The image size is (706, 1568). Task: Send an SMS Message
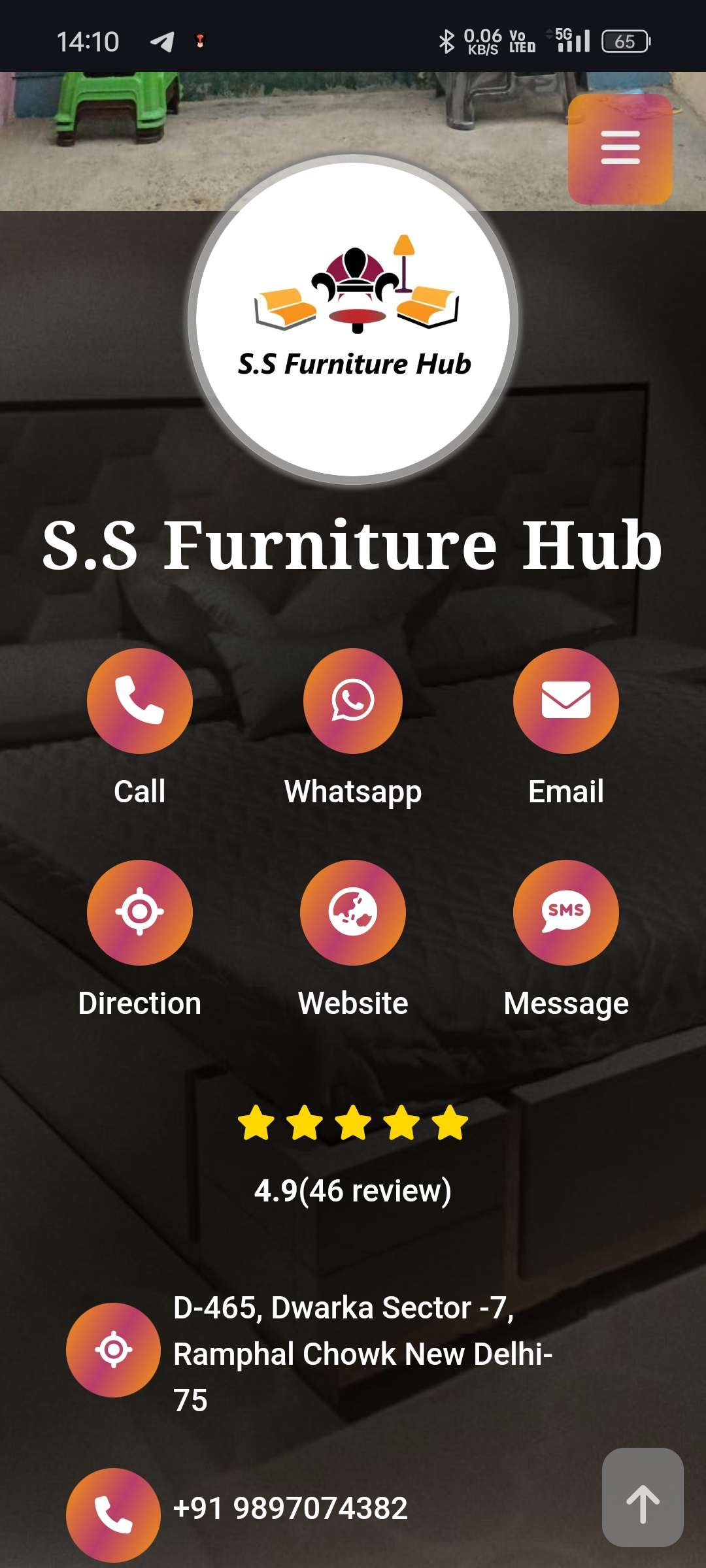(x=565, y=912)
